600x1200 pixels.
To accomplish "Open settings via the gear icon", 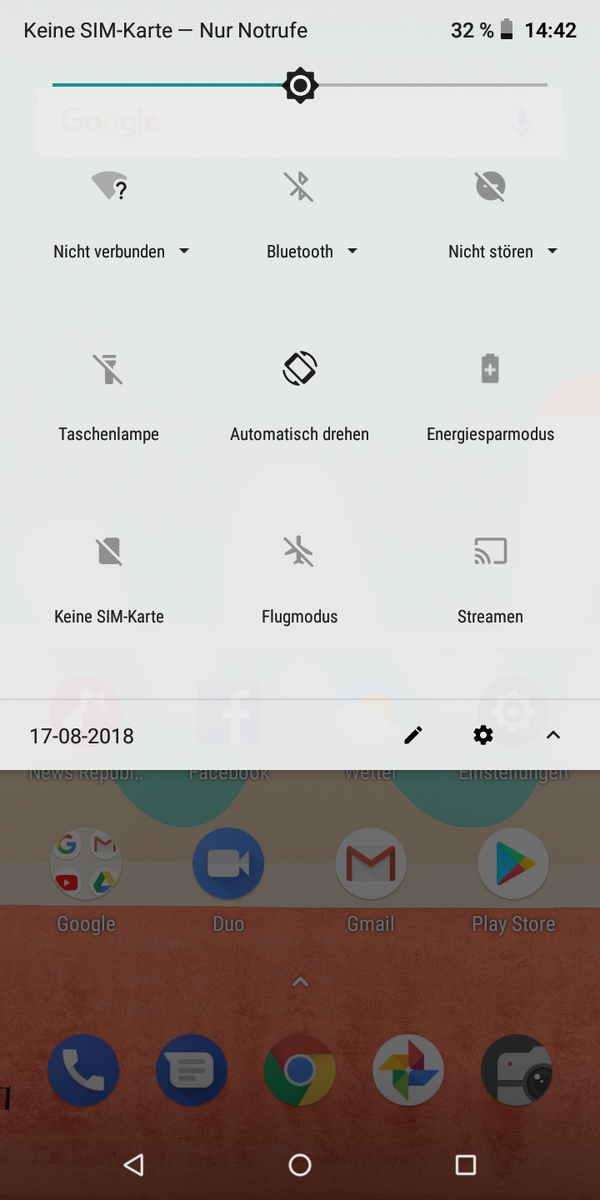I will click(x=483, y=736).
